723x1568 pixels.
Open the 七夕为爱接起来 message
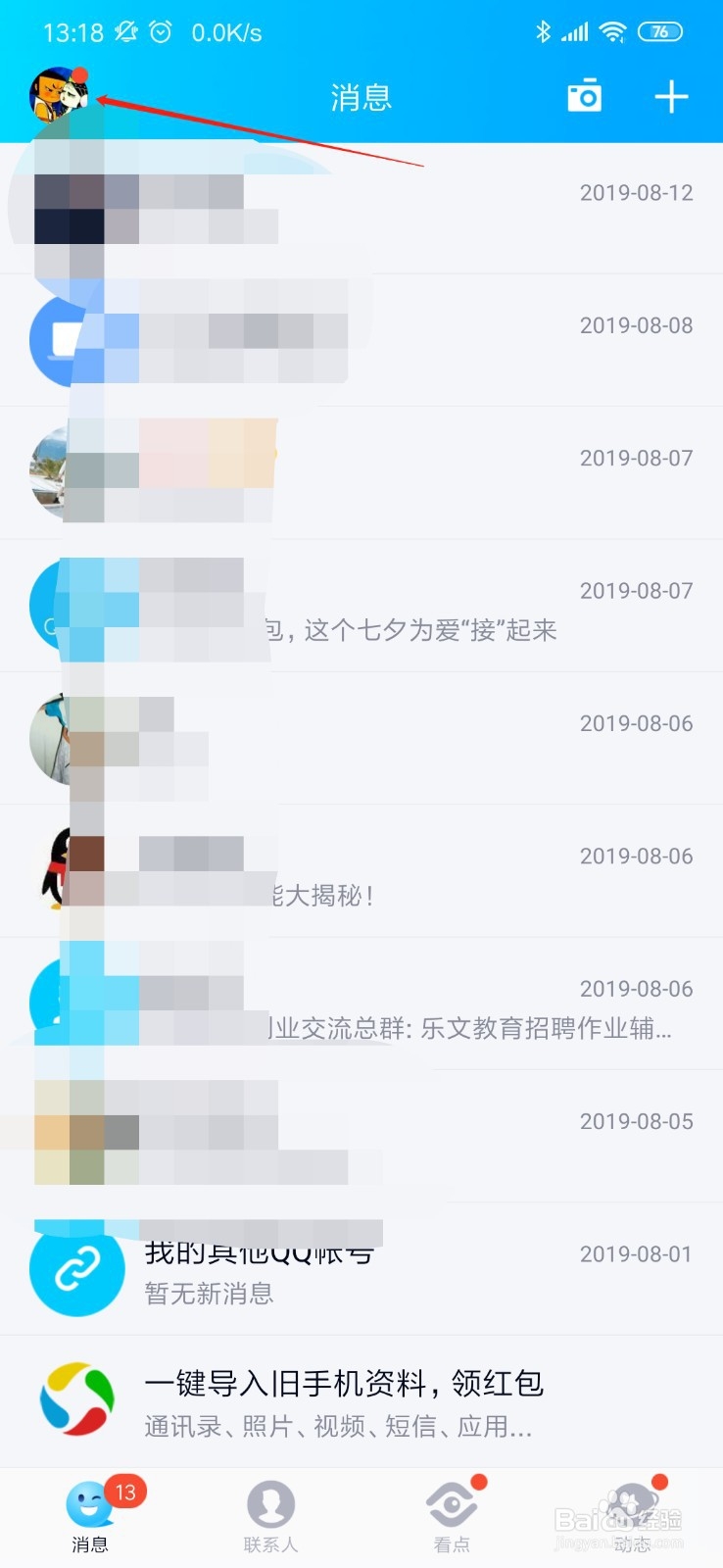(x=361, y=606)
